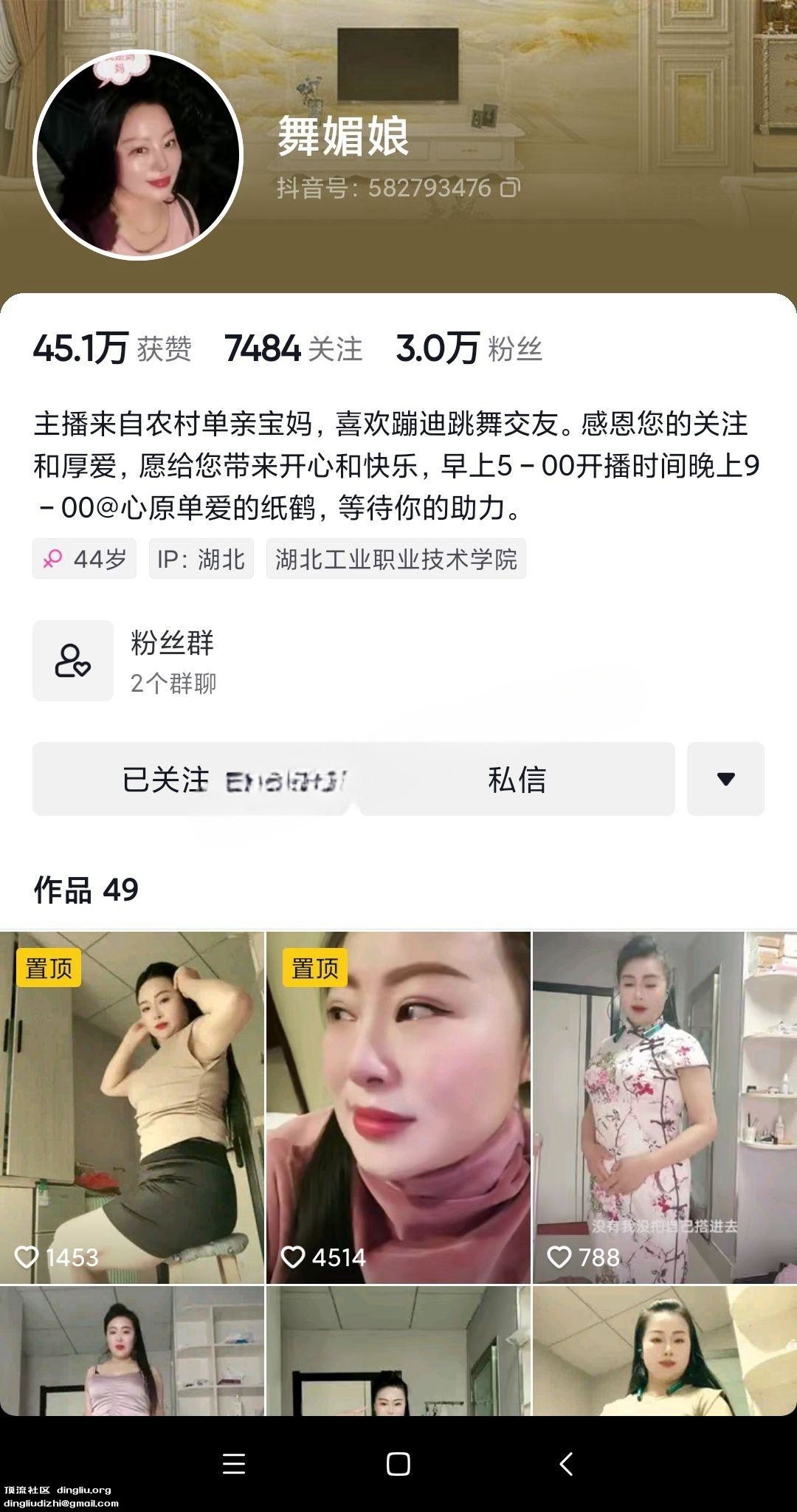Go back using system back button
This screenshot has height=1512, width=797.
tap(566, 1463)
